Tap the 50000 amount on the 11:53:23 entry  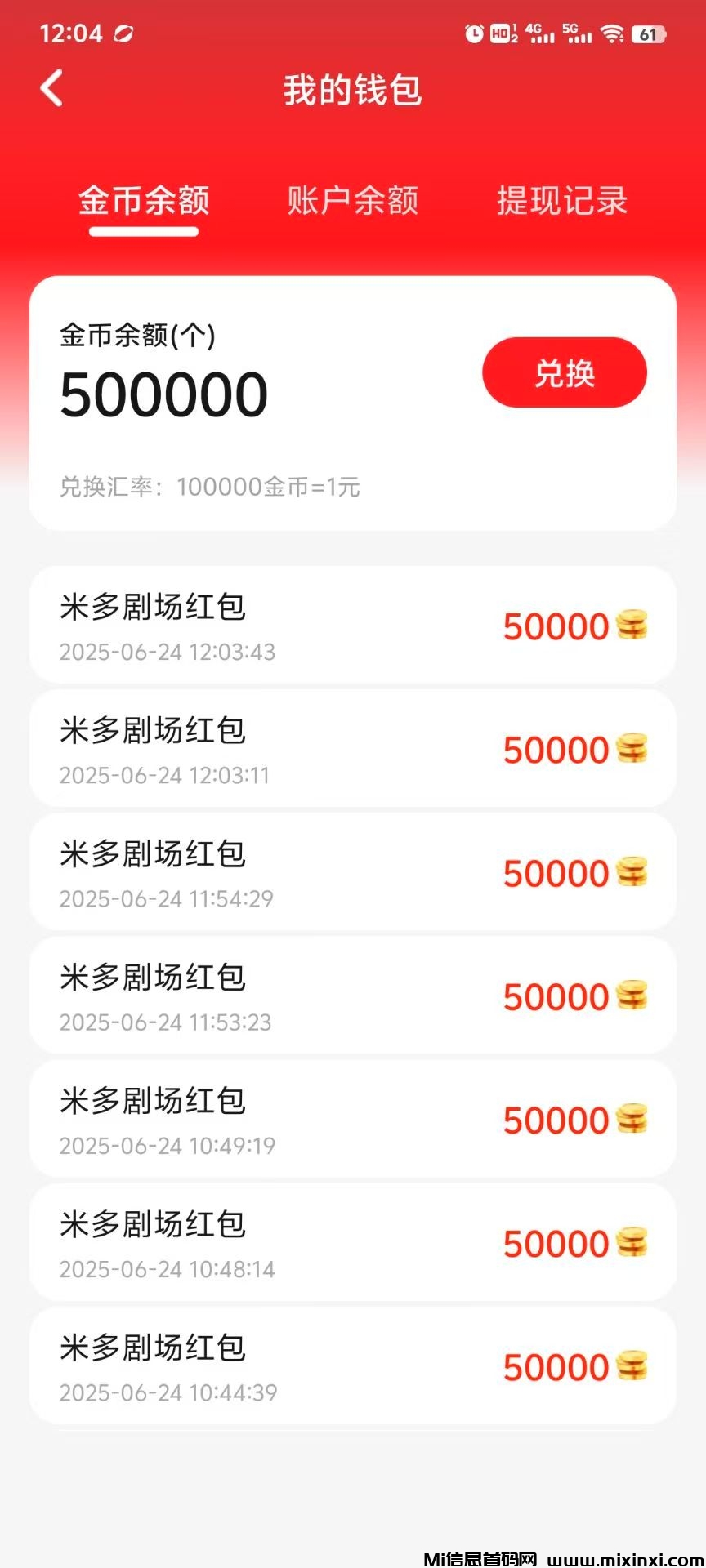[555, 996]
